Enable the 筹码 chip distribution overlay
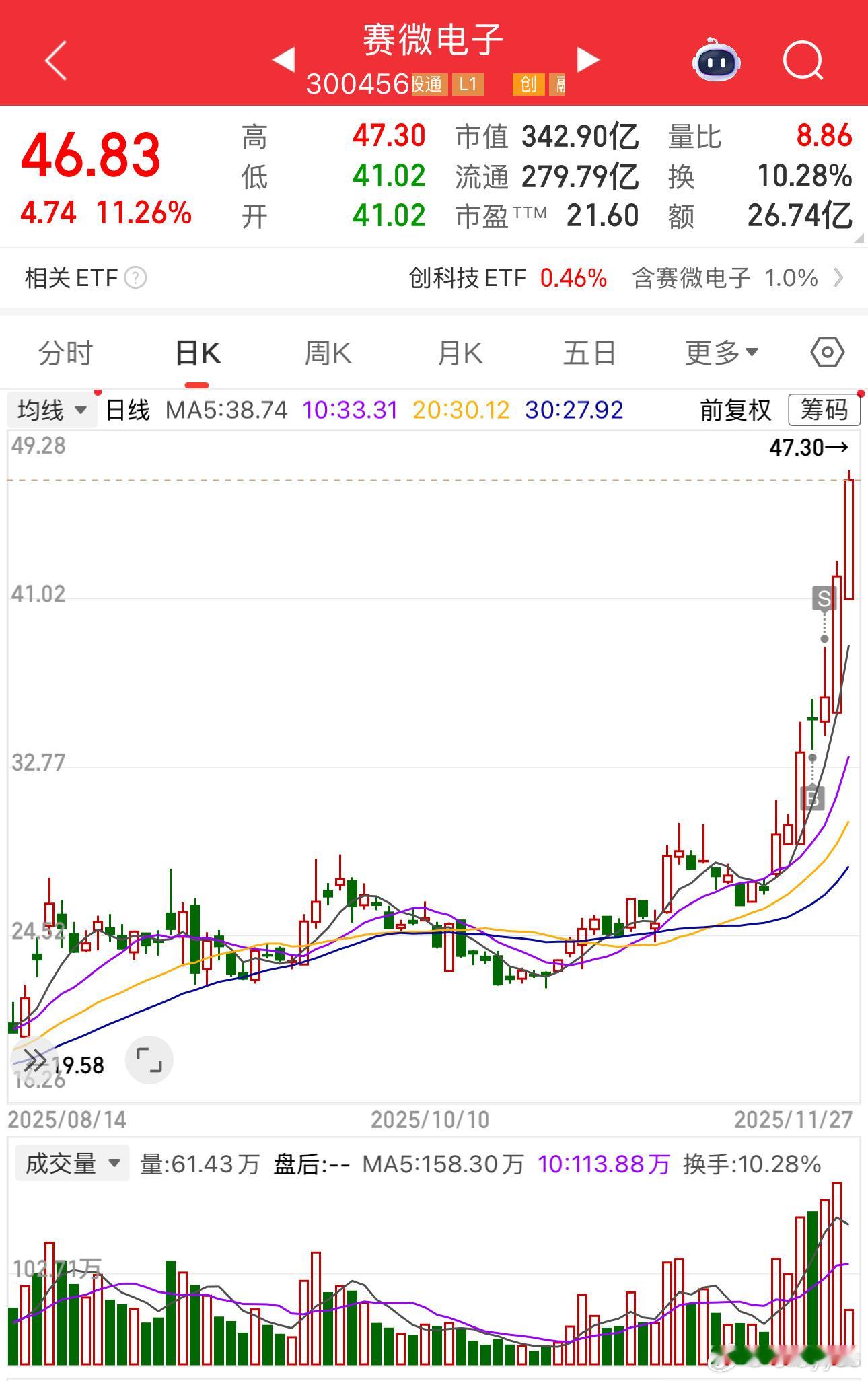The height and width of the screenshot is (1381, 868). point(824,410)
